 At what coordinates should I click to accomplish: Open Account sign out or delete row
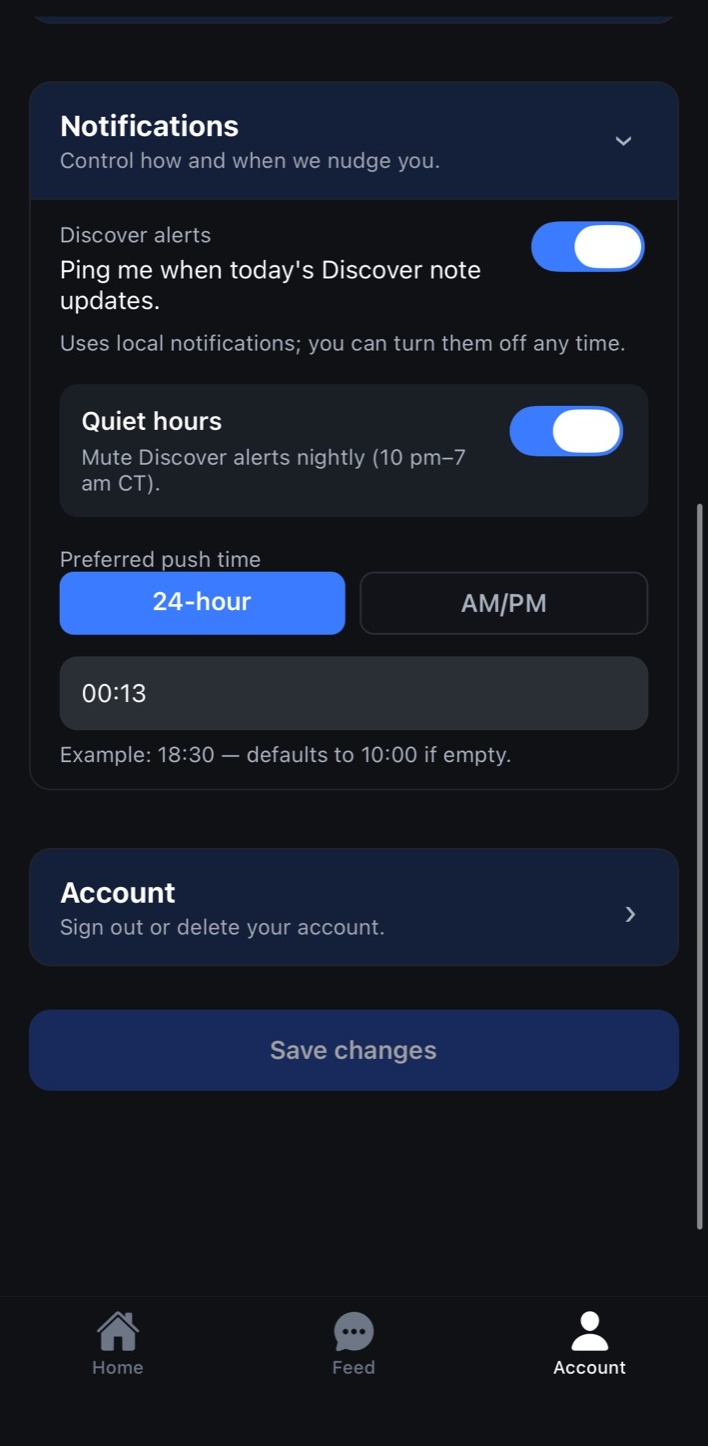pyautogui.click(x=353, y=908)
